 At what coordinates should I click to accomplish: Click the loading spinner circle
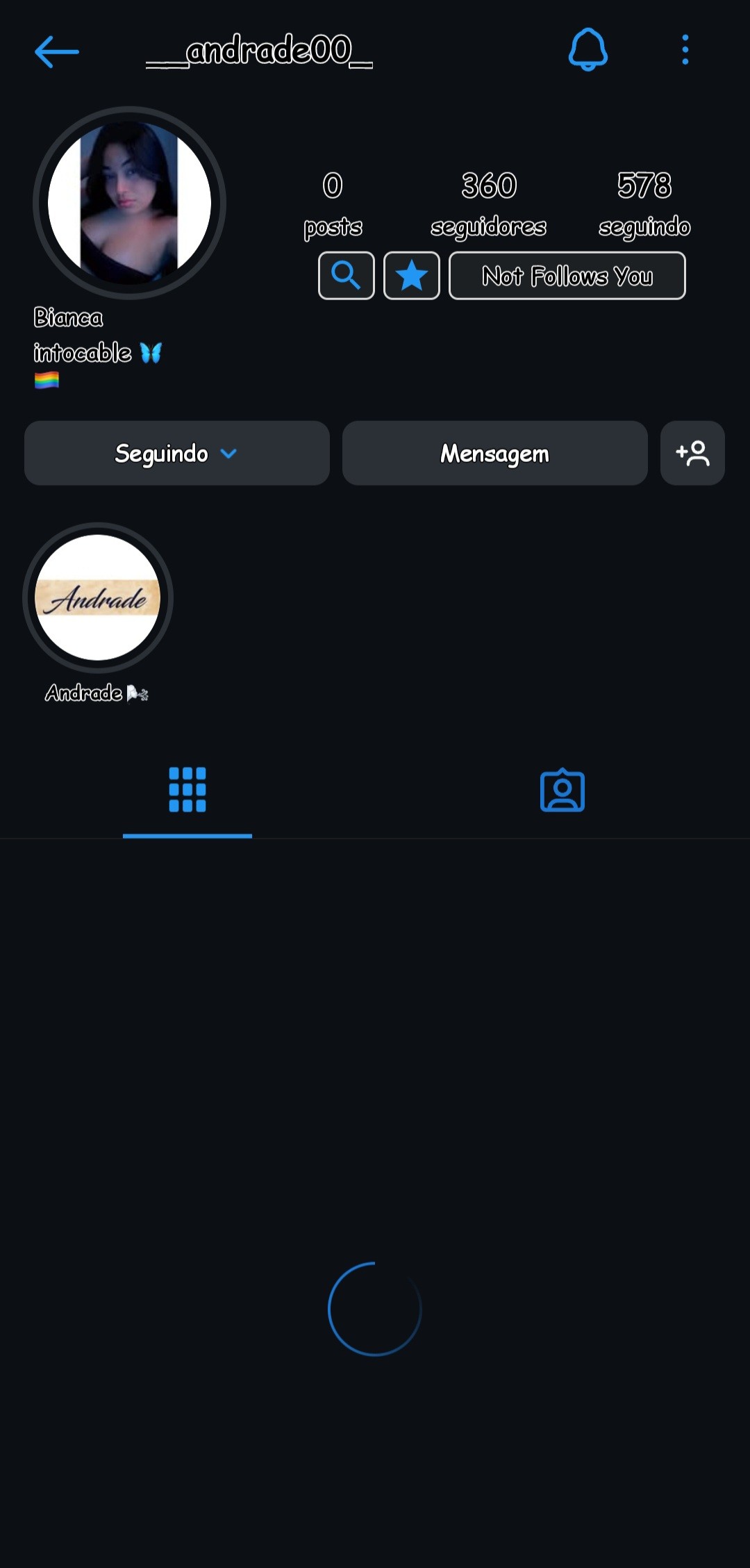coord(375,1309)
